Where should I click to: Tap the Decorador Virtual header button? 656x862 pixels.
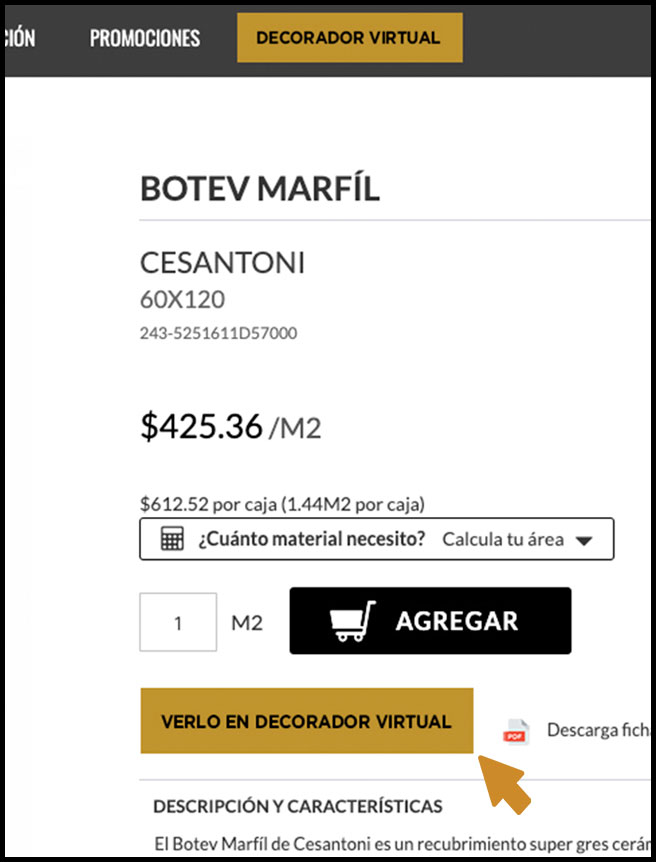click(349, 38)
